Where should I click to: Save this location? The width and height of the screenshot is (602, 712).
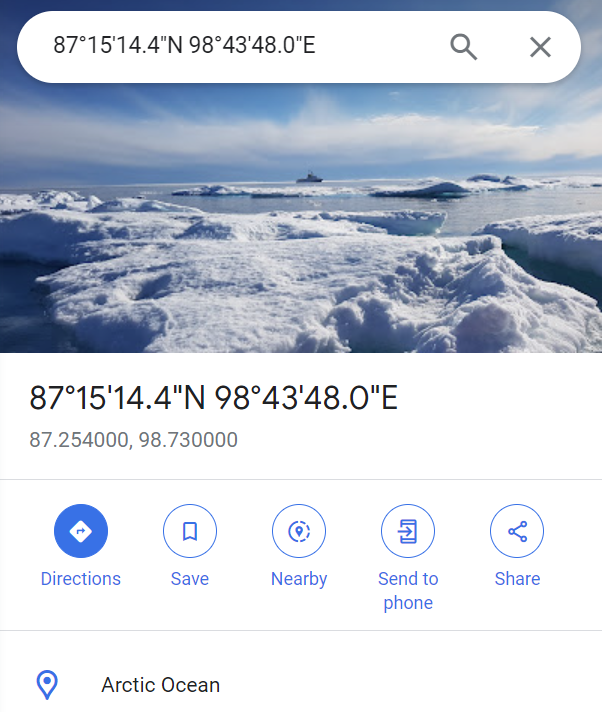[190, 531]
